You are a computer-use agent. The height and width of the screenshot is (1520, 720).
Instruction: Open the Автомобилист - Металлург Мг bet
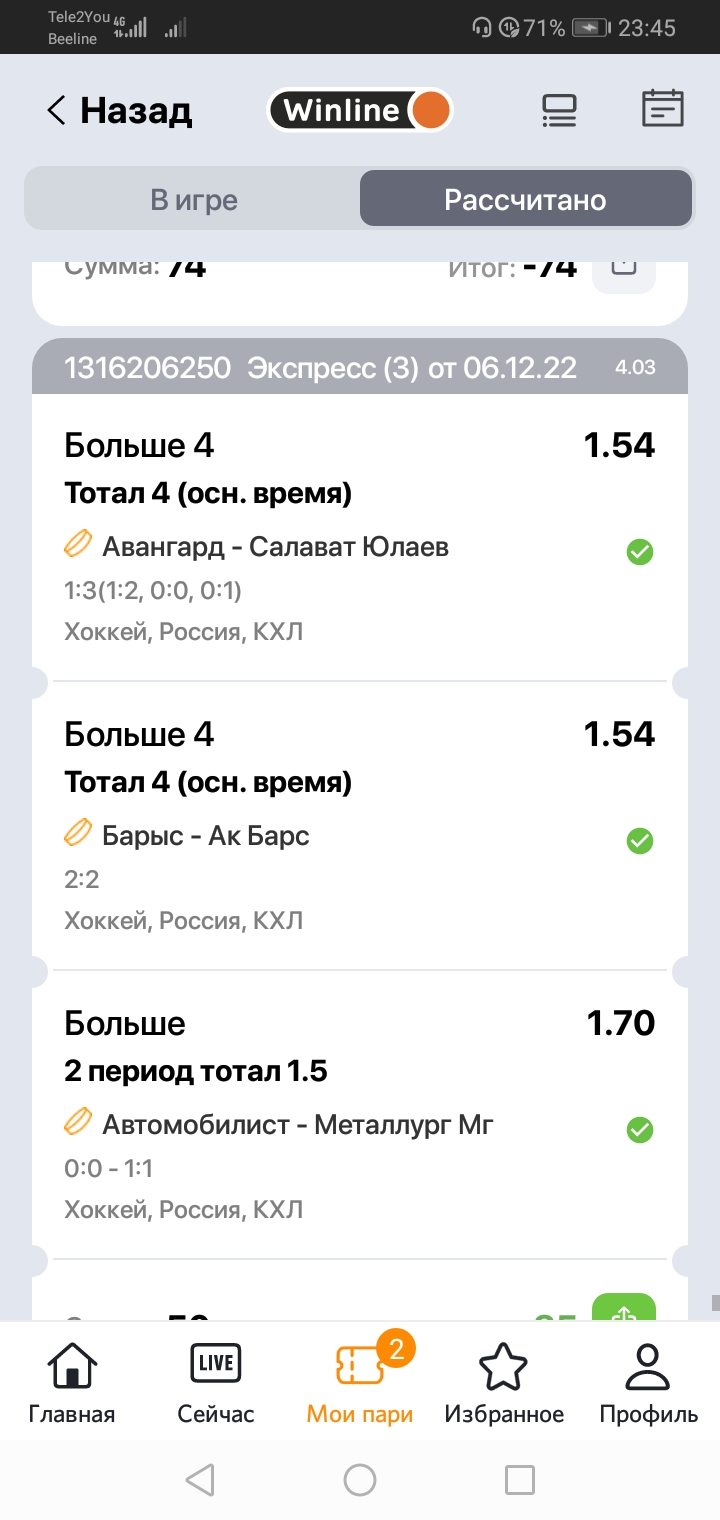click(x=297, y=1125)
